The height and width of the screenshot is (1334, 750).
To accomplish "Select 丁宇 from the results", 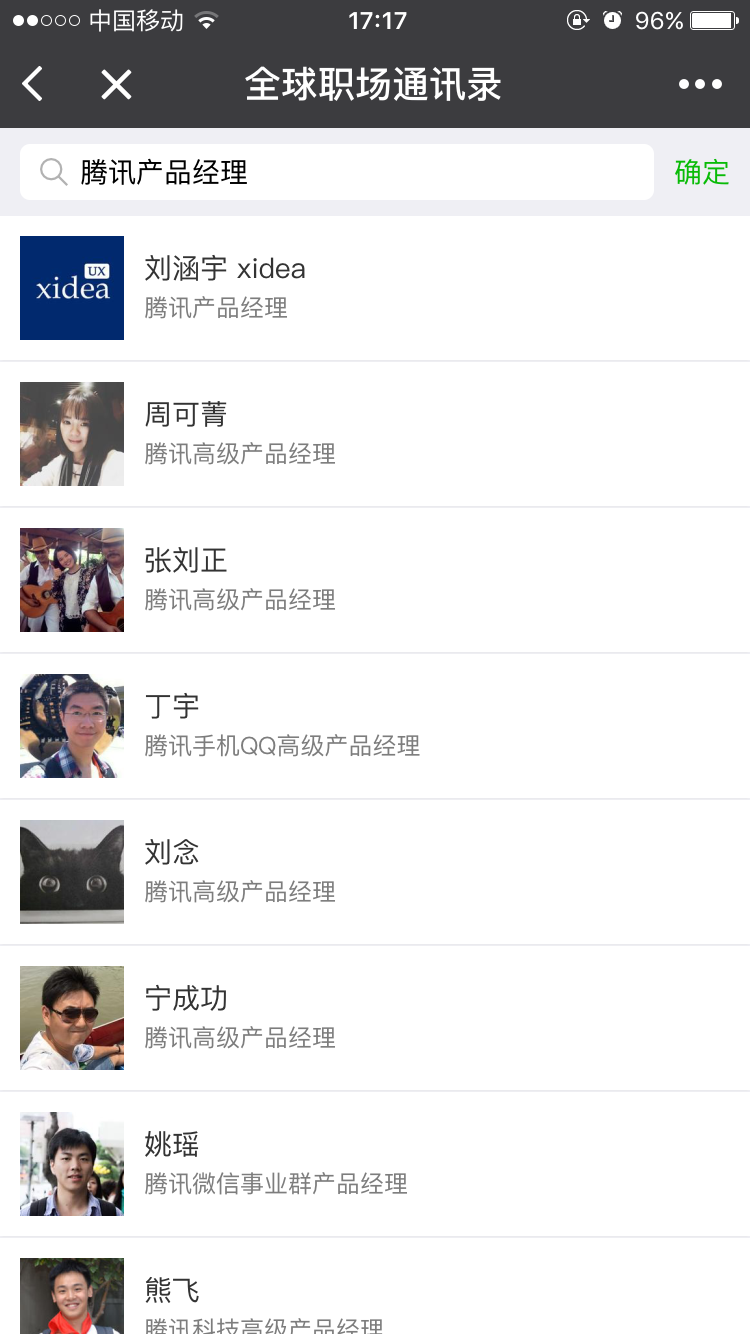I will (x=375, y=726).
